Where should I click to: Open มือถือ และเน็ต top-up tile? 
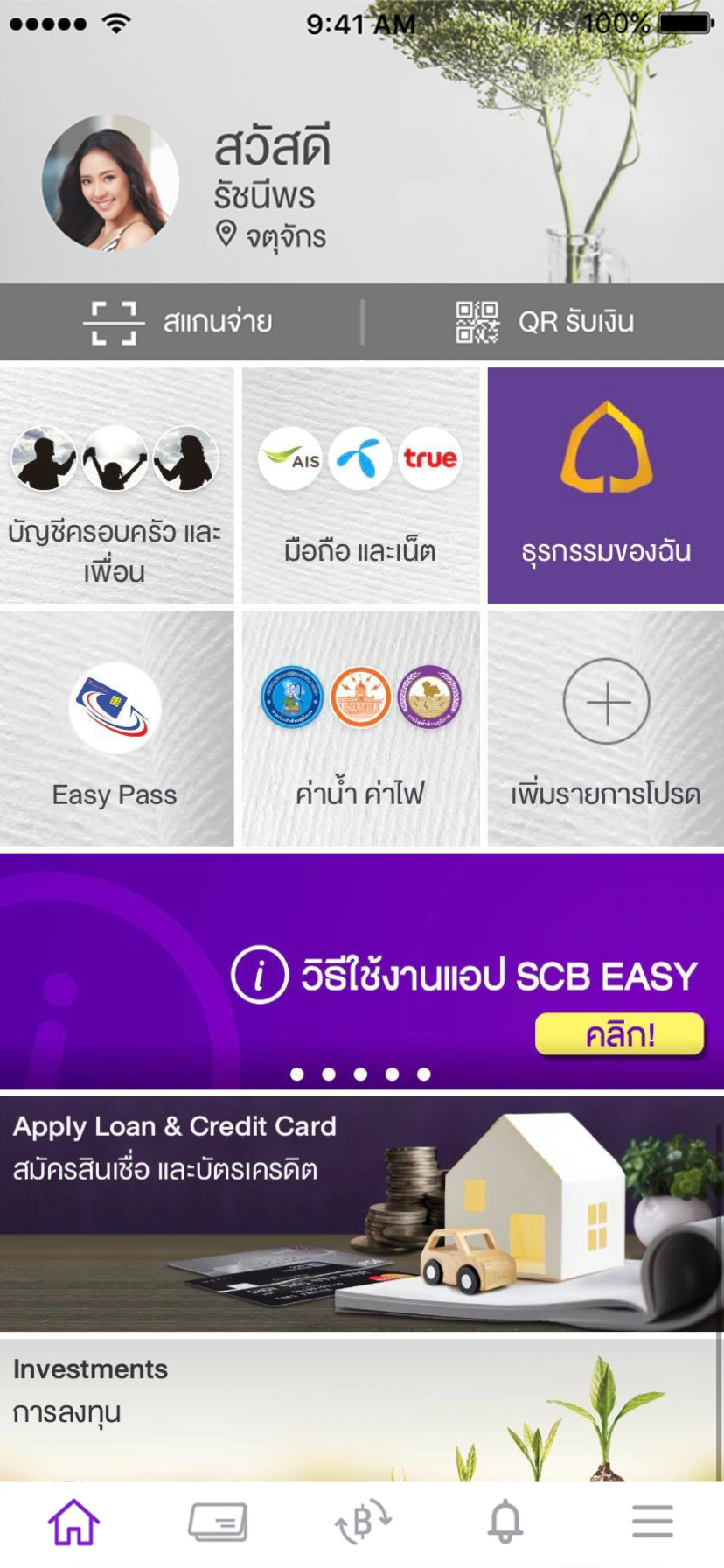(360, 486)
